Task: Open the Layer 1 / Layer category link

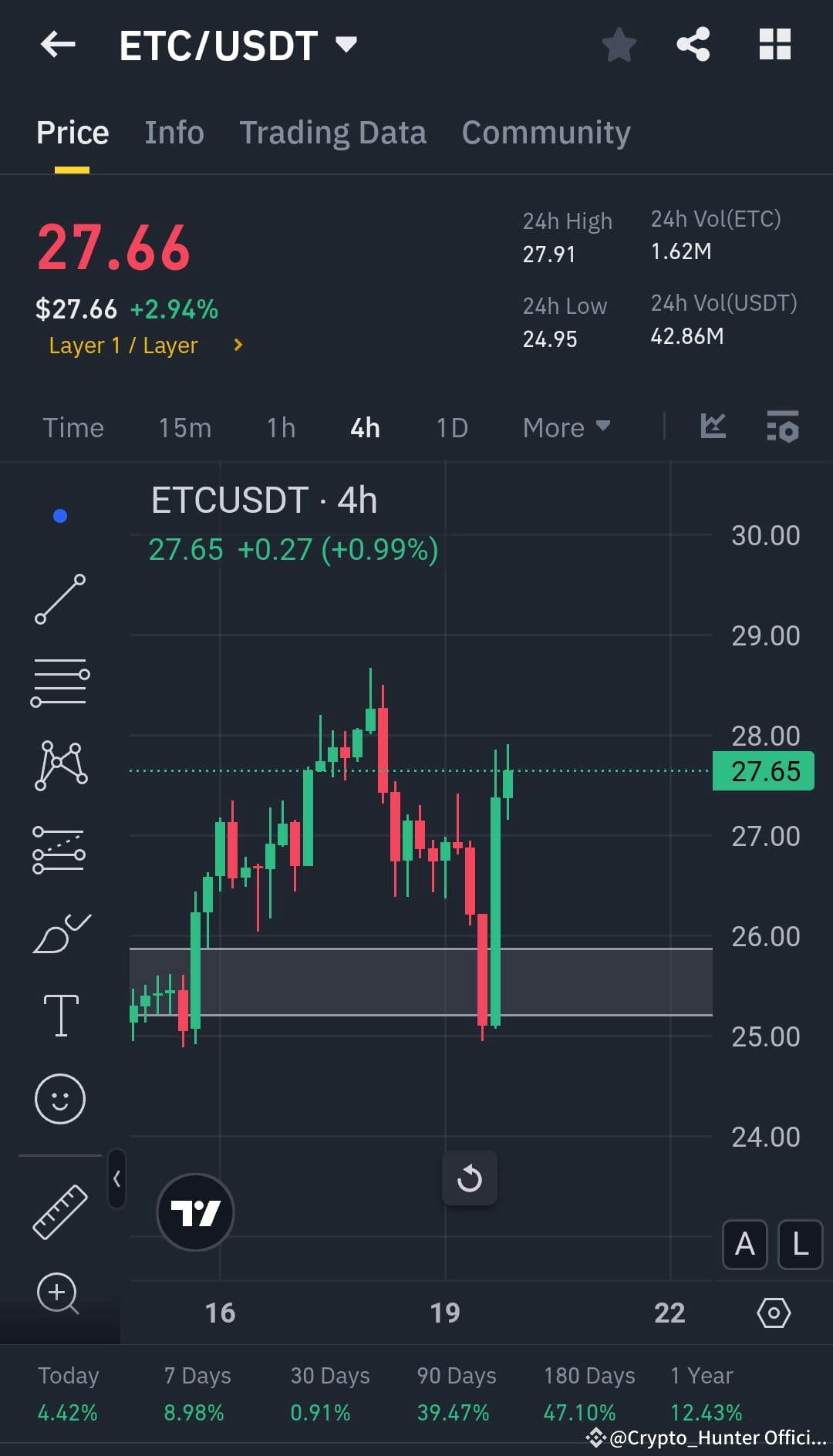Action: pyautogui.click(x=139, y=345)
